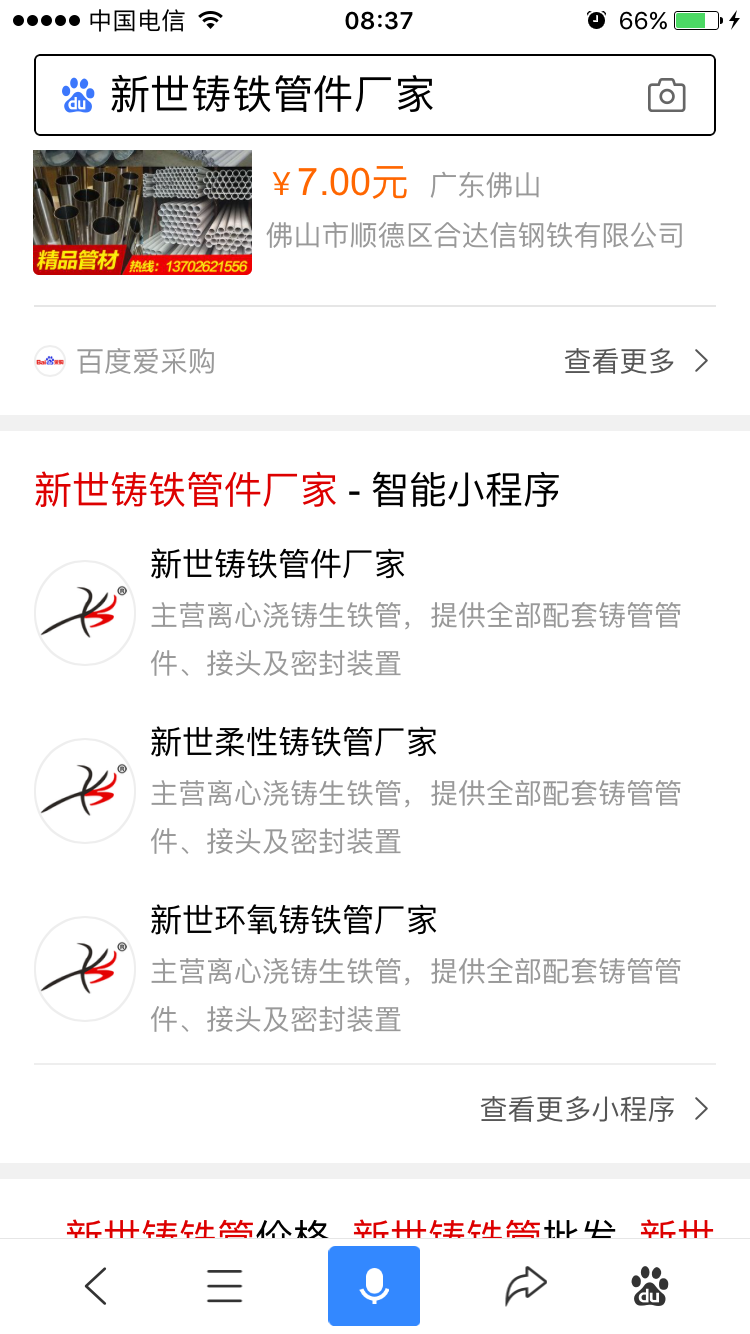Go back with the bottom back arrow
This screenshot has height=1334, width=750.
[x=96, y=1286]
